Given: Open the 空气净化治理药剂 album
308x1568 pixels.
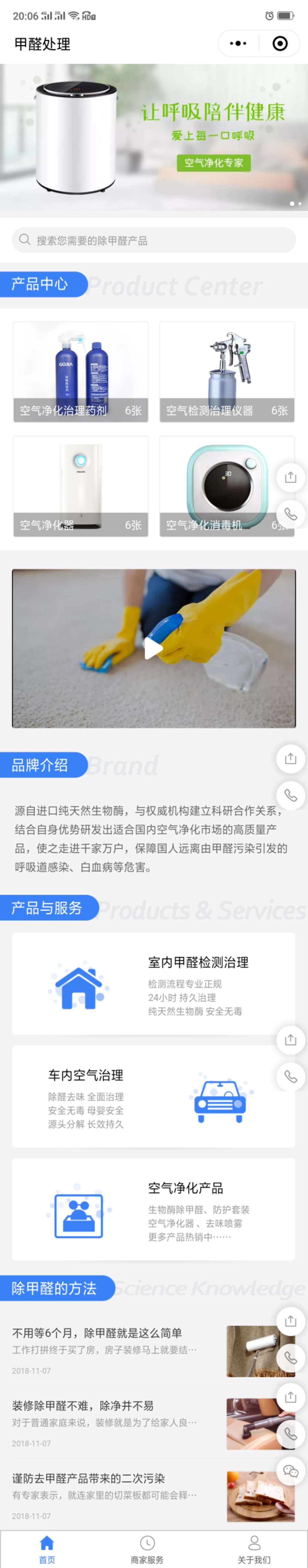Looking at the screenshot, I should coord(80,371).
